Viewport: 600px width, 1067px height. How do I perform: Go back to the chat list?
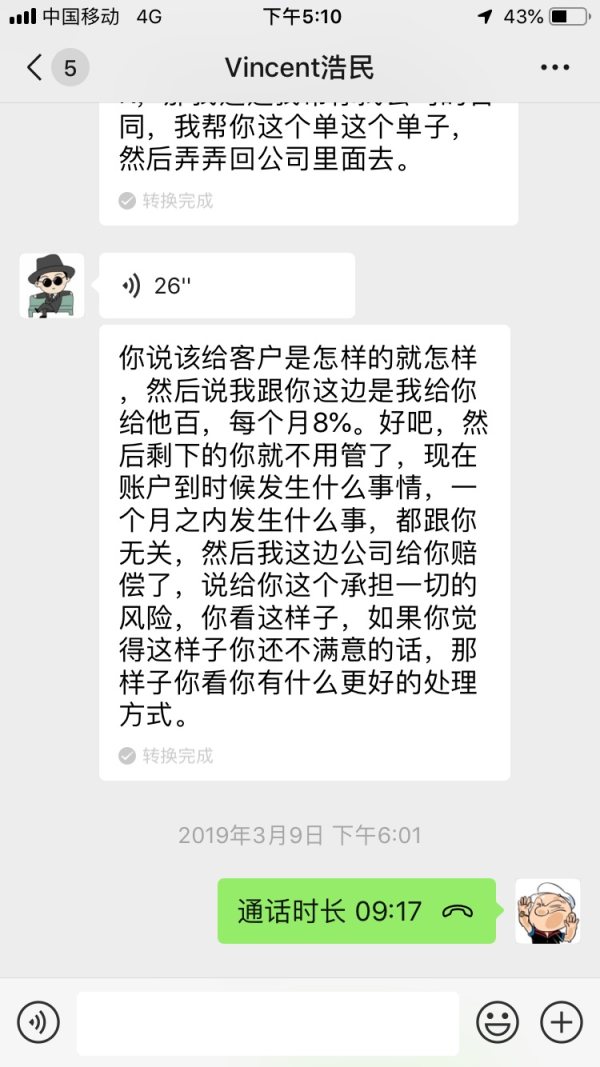[36, 68]
